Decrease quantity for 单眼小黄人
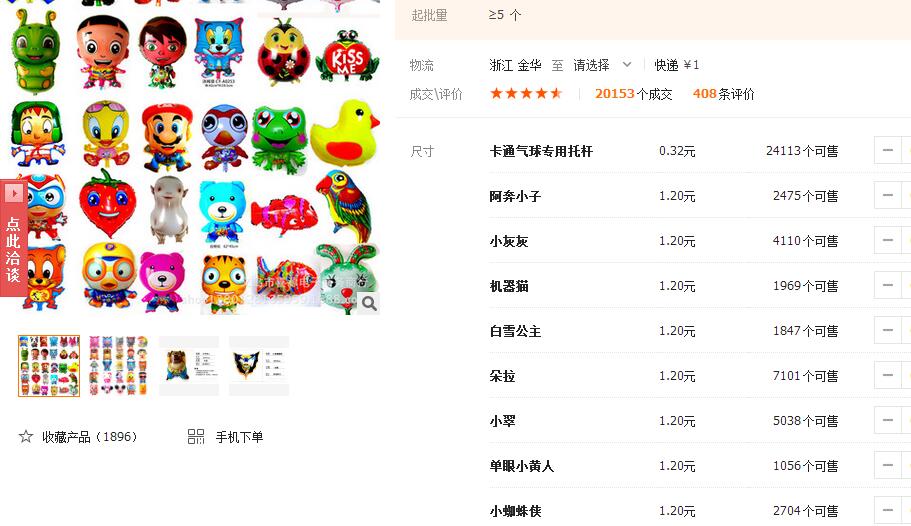This screenshot has height=526, width=911. 887,466
